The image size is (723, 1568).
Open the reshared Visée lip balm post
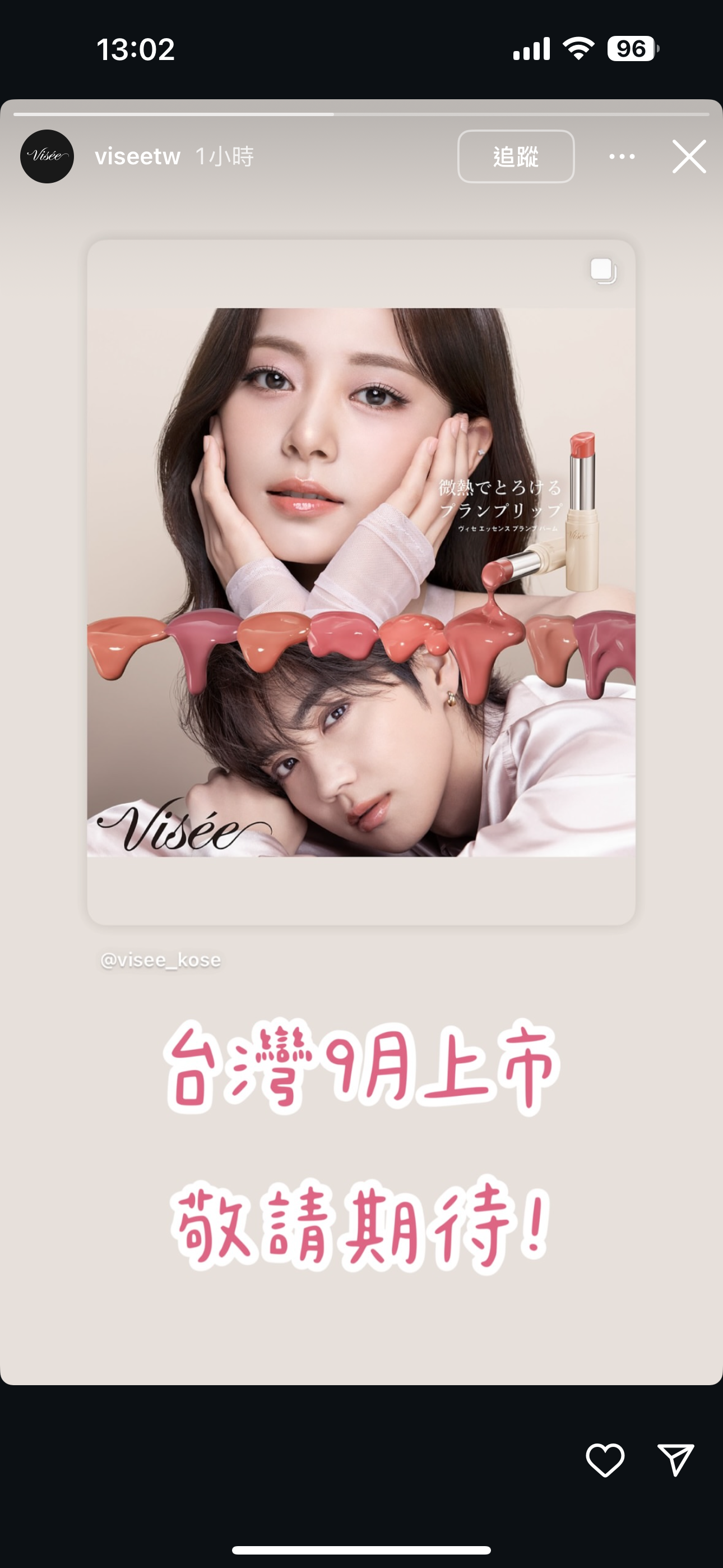(361, 583)
